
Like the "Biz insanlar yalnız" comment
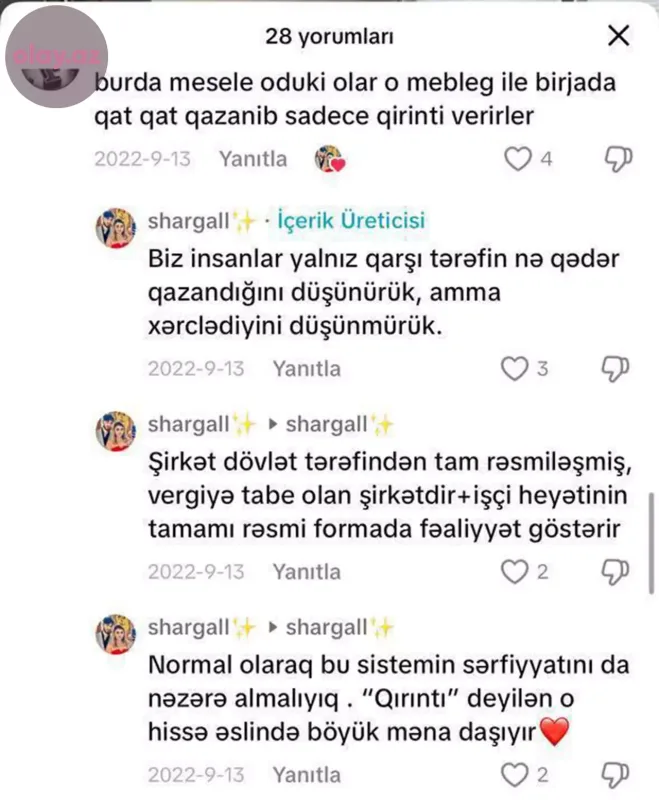pyautogui.click(x=514, y=368)
